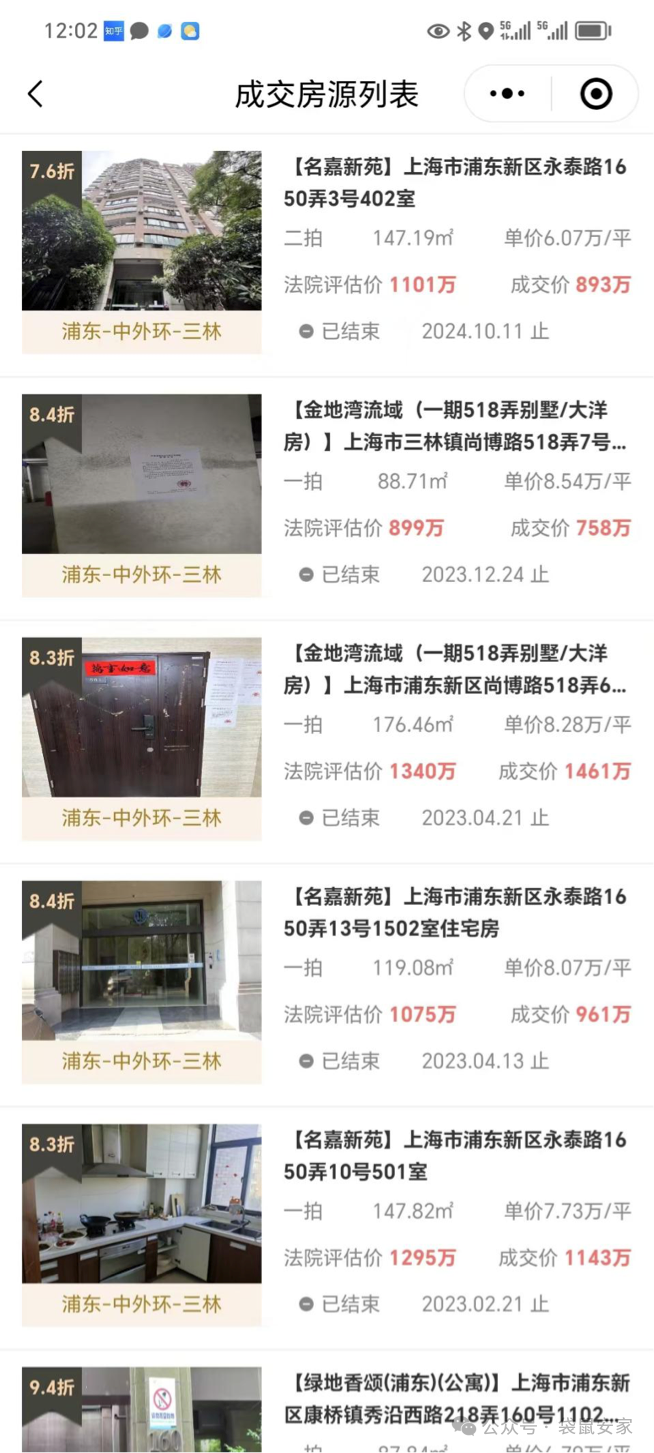The height and width of the screenshot is (1453, 654).
Task: Select the 176.46㎡ 金地湾流域 listing
Action: tap(455, 669)
